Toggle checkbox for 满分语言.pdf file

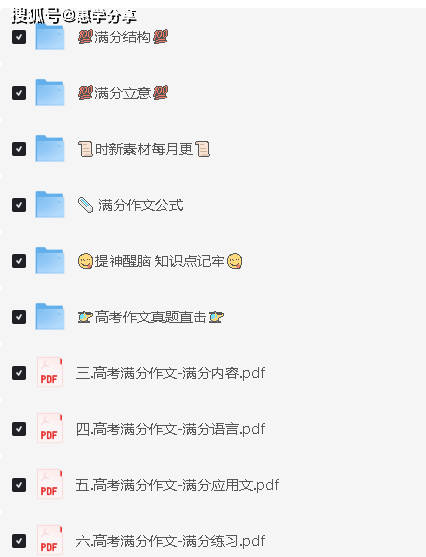click(x=19, y=429)
